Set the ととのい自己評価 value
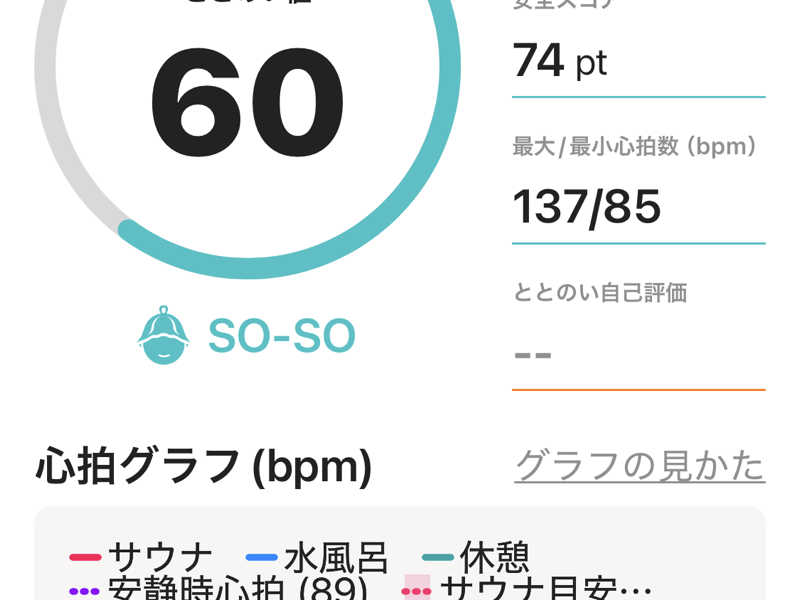The image size is (800, 600). 637,355
